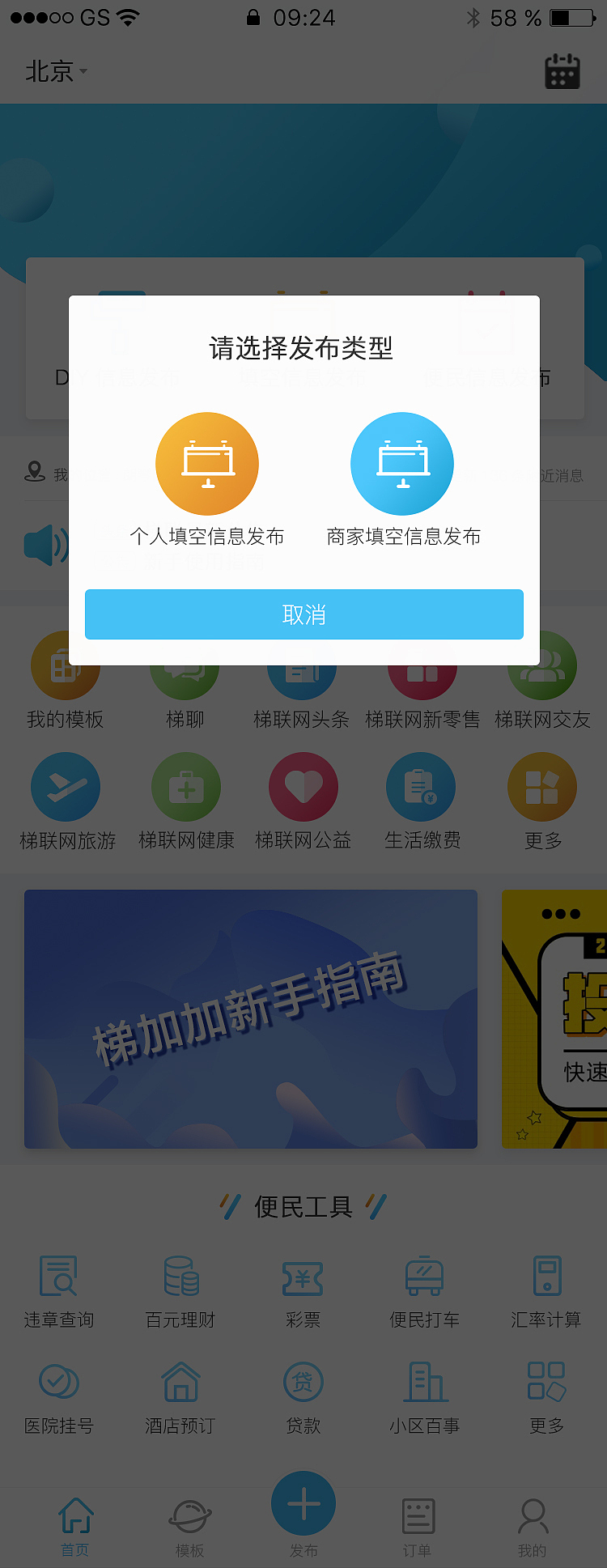Tap the 取消 cancel button

303,614
